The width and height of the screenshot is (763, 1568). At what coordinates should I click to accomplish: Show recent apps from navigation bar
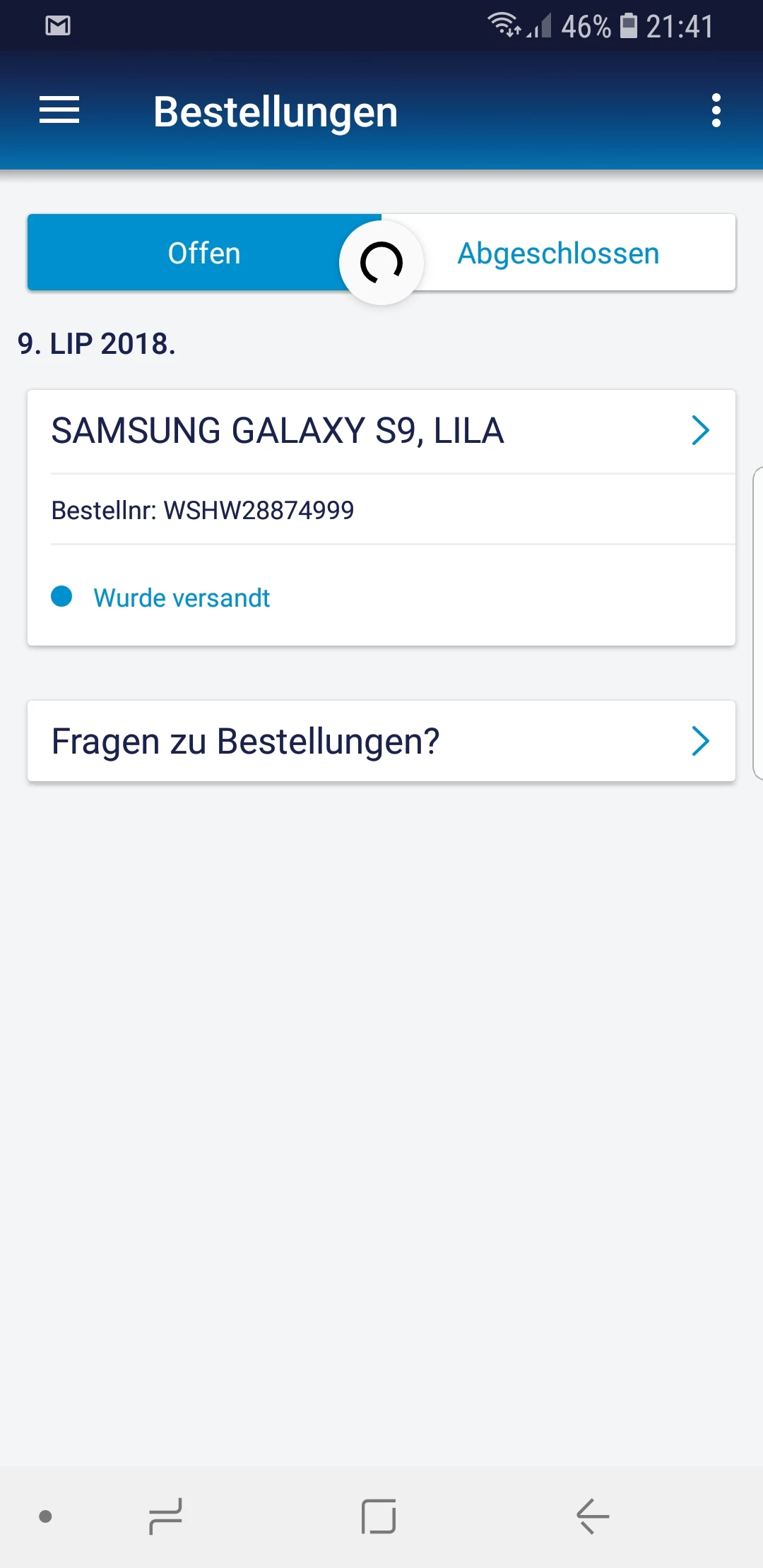[x=166, y=1516]
